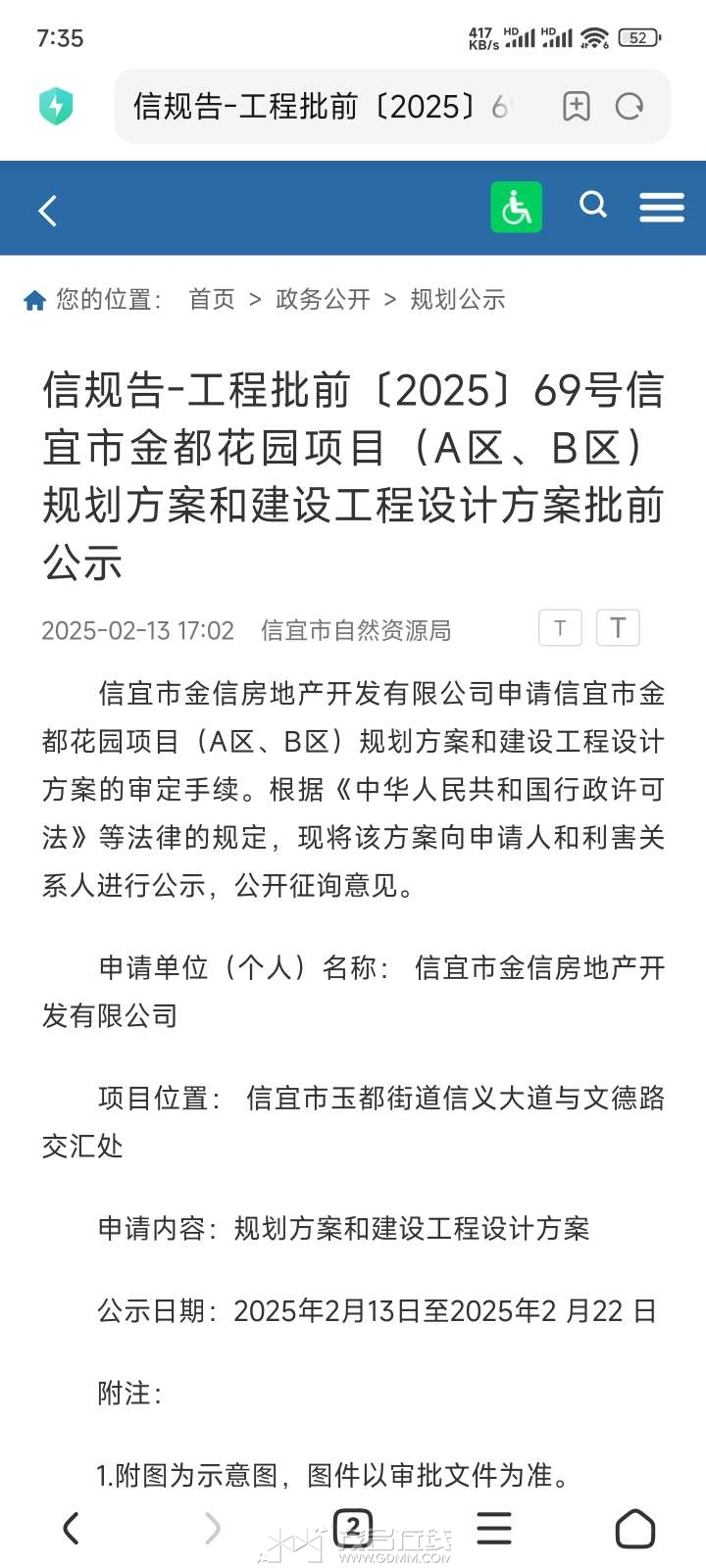Image resolution: width=706 pixels, height=1568 pixels.
Task: Open the site search
Action: pos(593,205)
